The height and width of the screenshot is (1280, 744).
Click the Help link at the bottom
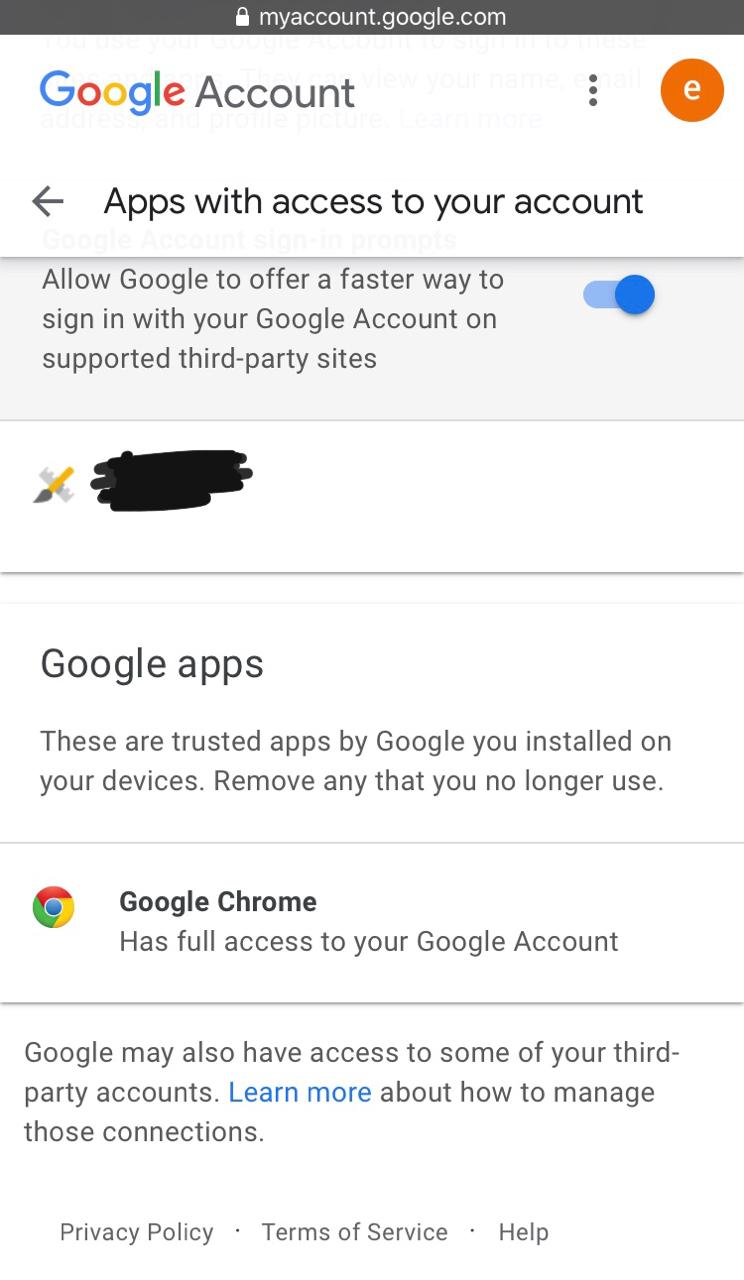(523, 1231)
